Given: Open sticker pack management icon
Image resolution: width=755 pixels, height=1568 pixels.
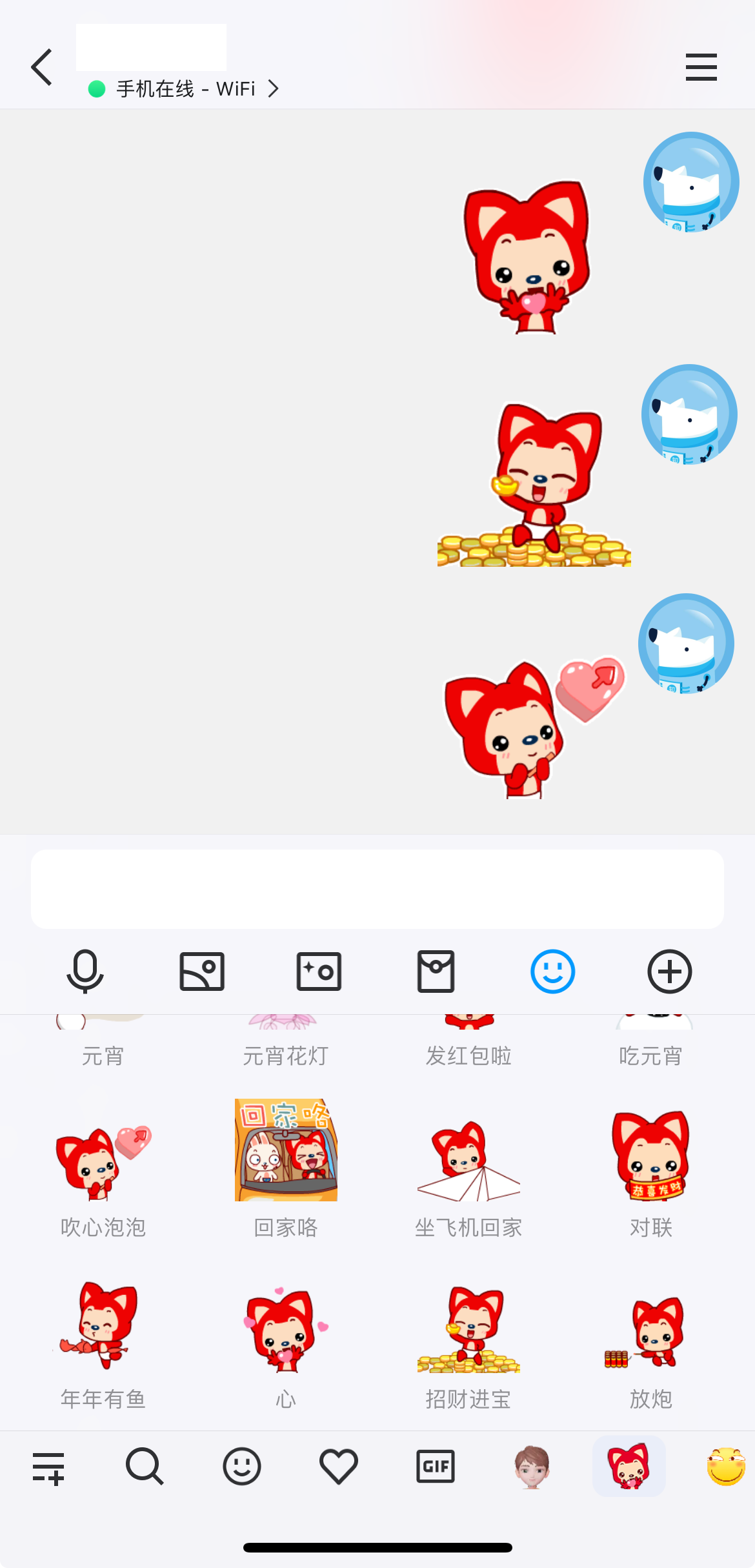Looking at the screenshot, I should (48, 1466).
